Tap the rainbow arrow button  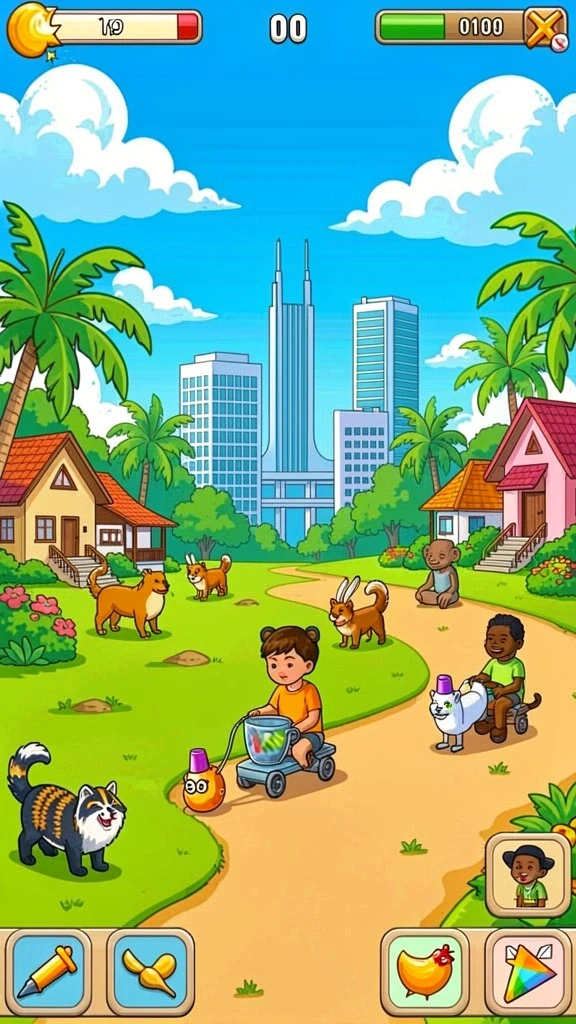click(x=528, y=971)
